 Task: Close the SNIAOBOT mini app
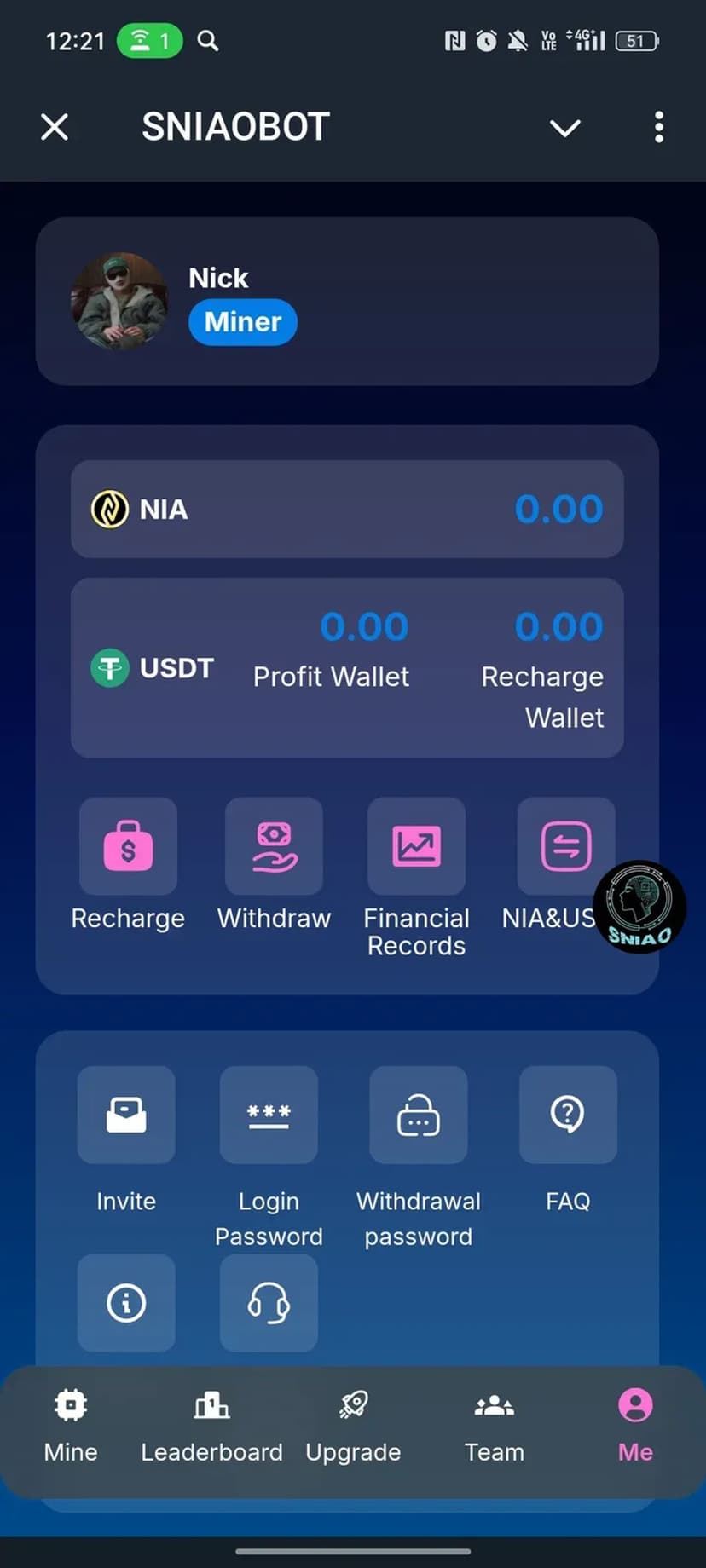pyautogui.click(x=55, y=128)
